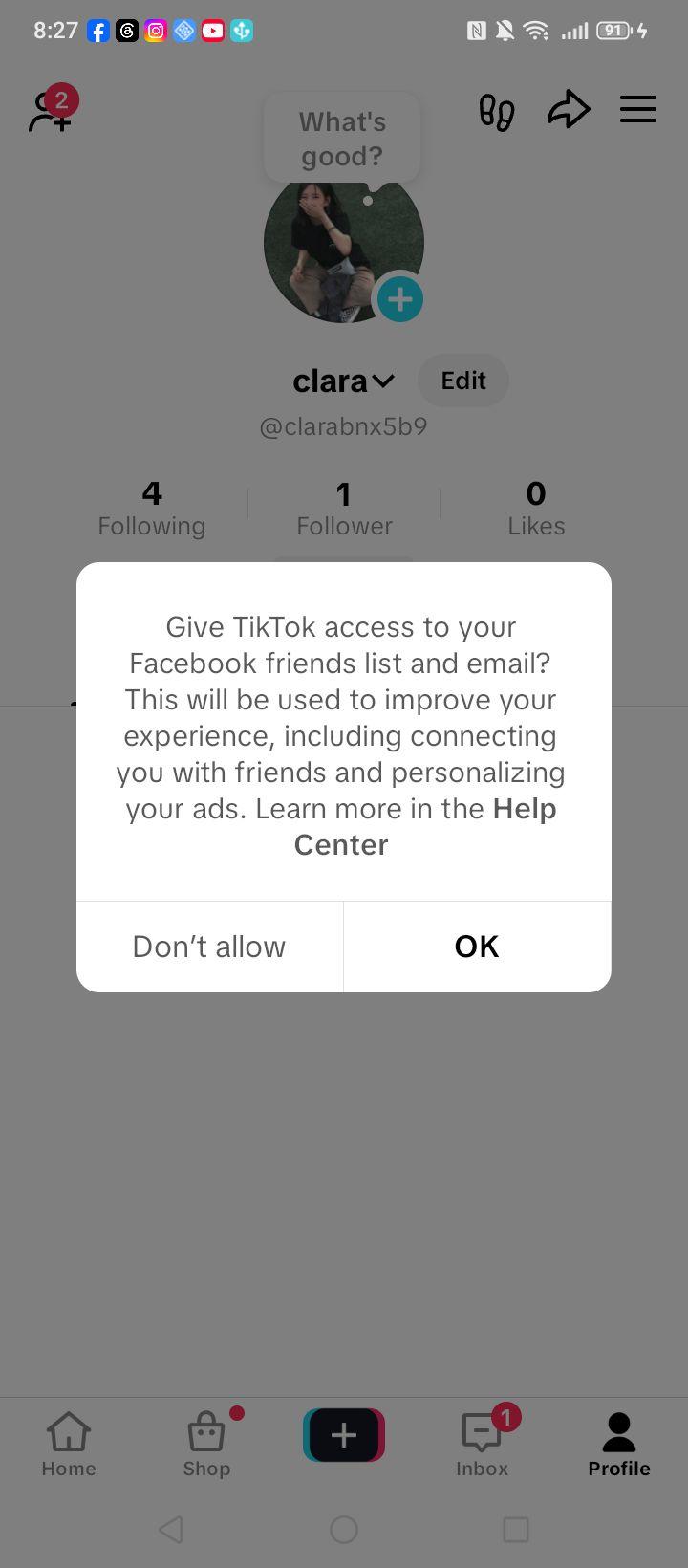Tap the What's good? thought bubble

click(x=342, y=139)
